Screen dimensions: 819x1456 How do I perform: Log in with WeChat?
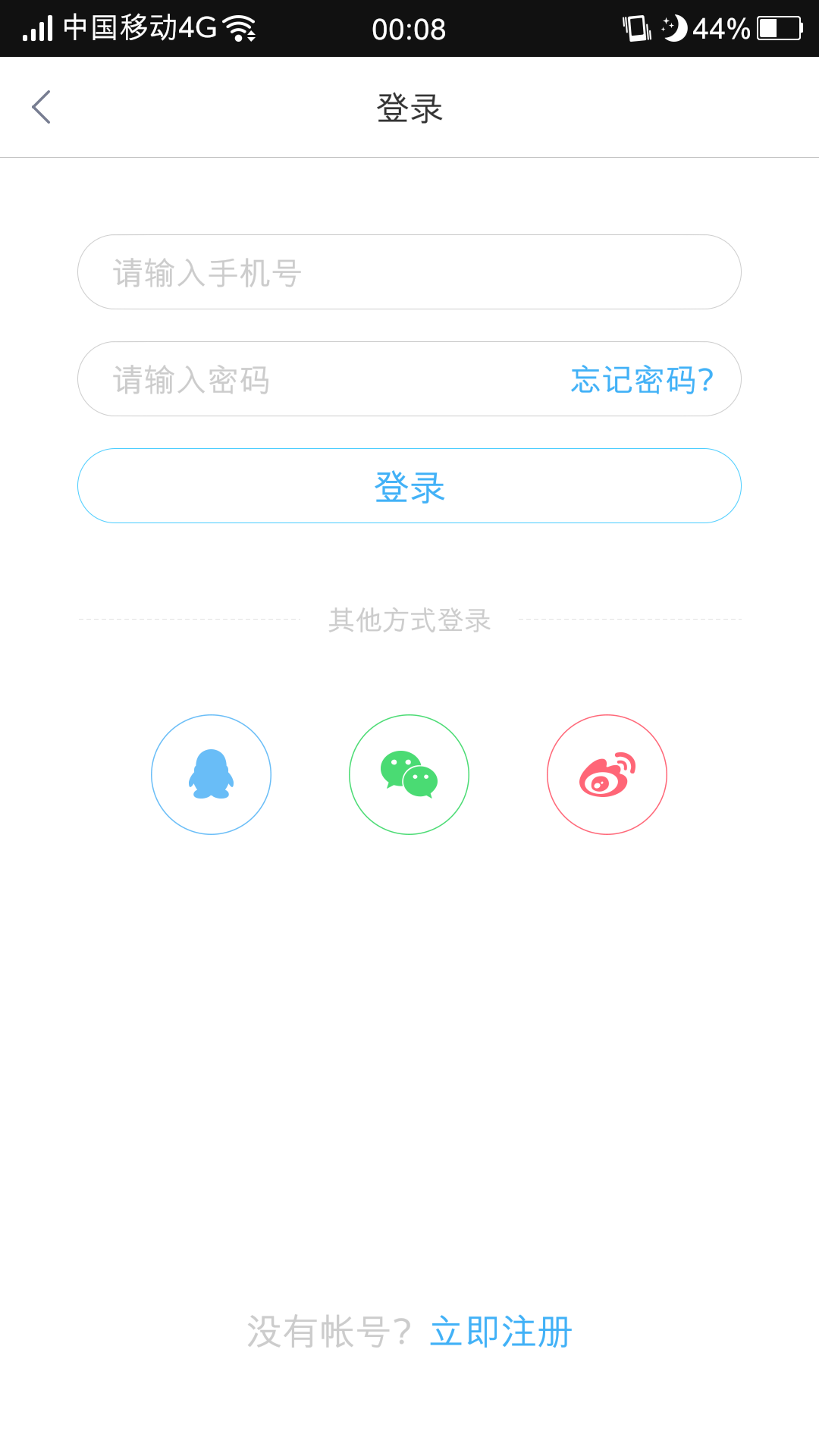[409, 774]
